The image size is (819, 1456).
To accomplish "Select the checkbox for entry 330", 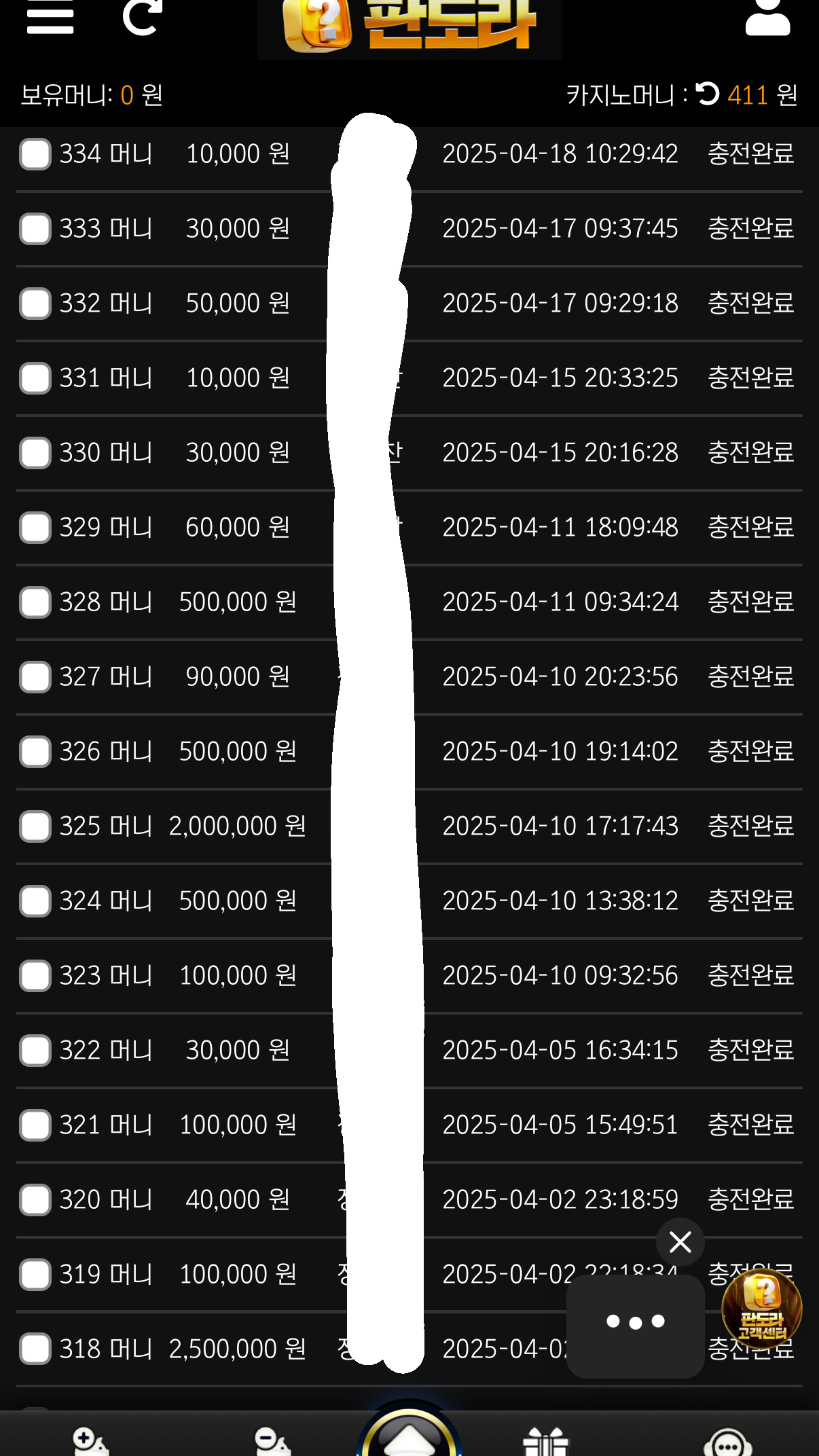I will pos(35,453).
